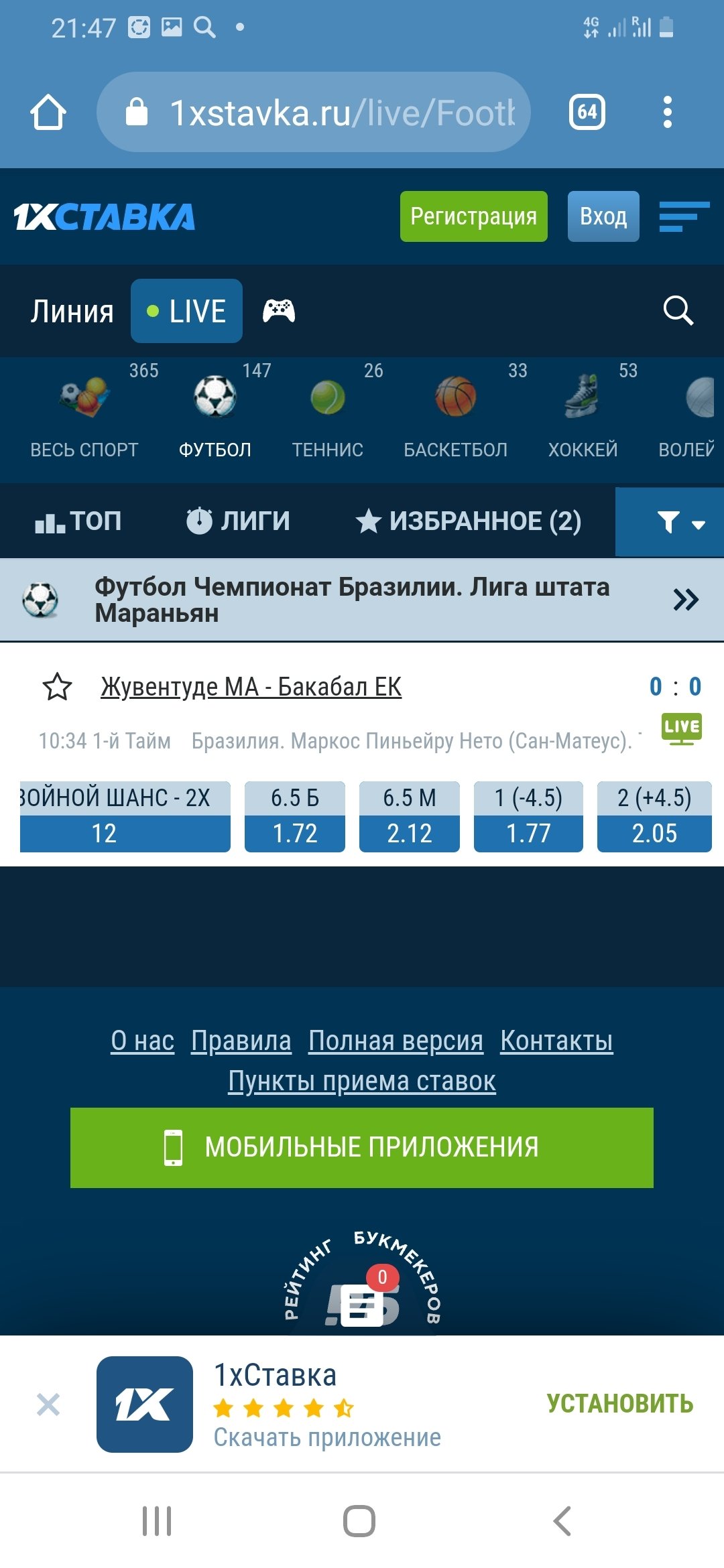Switch to the ЛИГИ tab
This screenshot has height=1568, width=724.
click(238, 521)
